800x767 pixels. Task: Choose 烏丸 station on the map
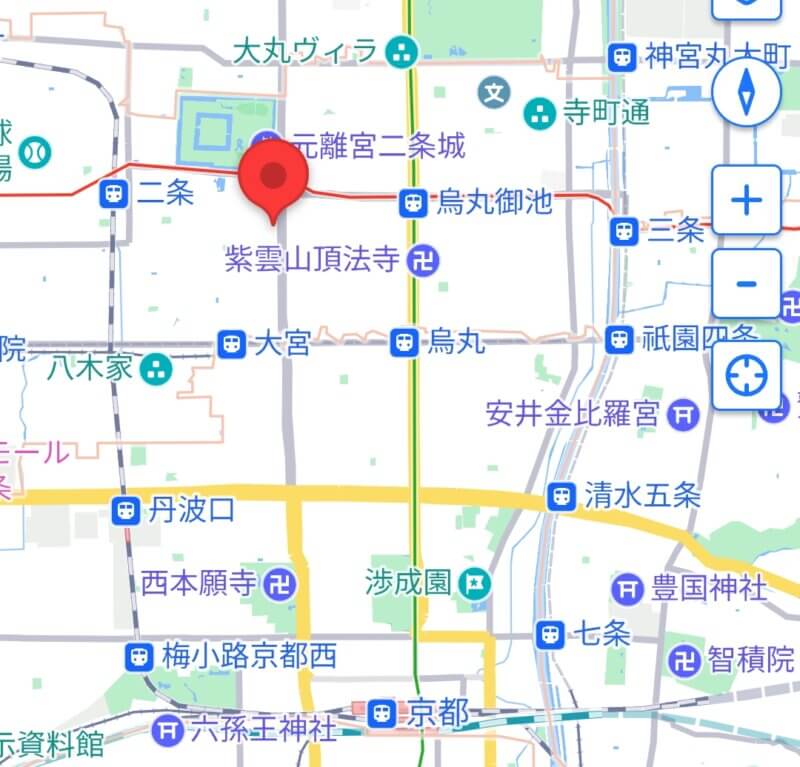[405, 342]
